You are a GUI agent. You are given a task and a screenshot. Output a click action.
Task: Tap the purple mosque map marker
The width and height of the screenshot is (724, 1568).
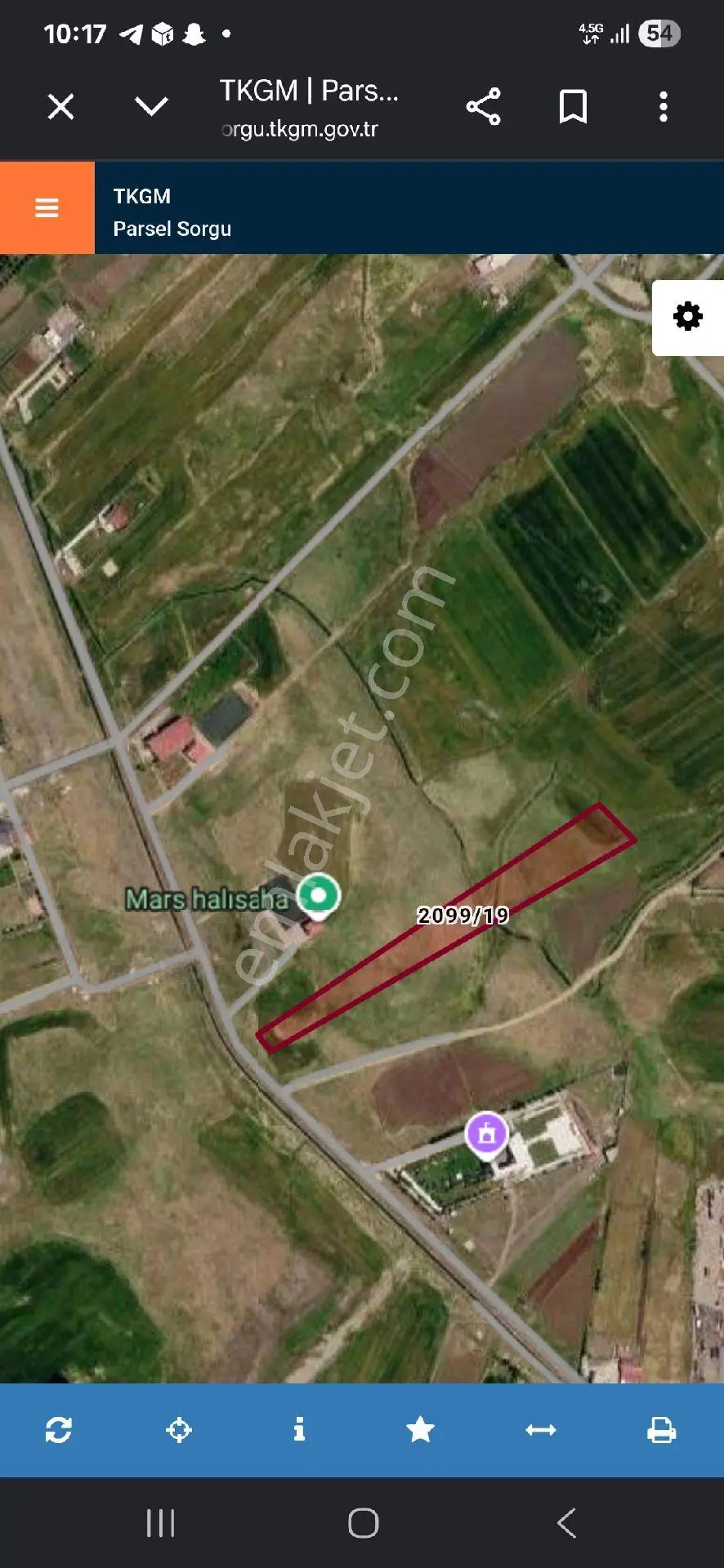tap(487, 1135)
